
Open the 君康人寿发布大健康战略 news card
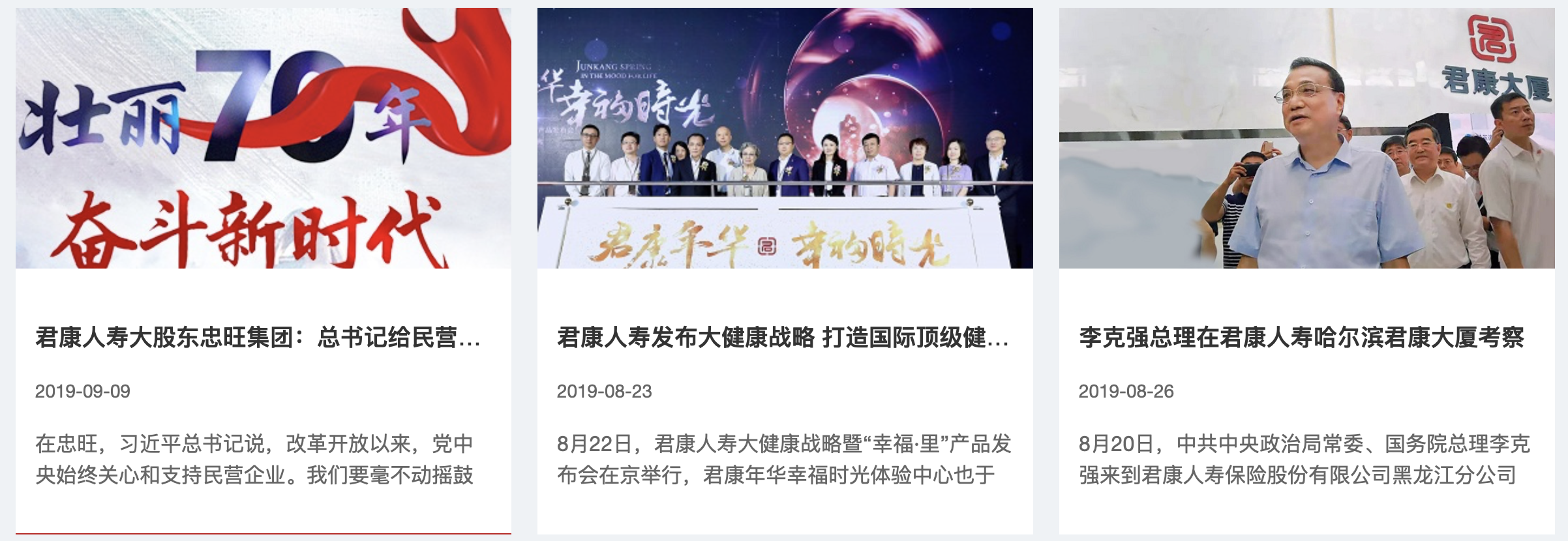(783, 338)
